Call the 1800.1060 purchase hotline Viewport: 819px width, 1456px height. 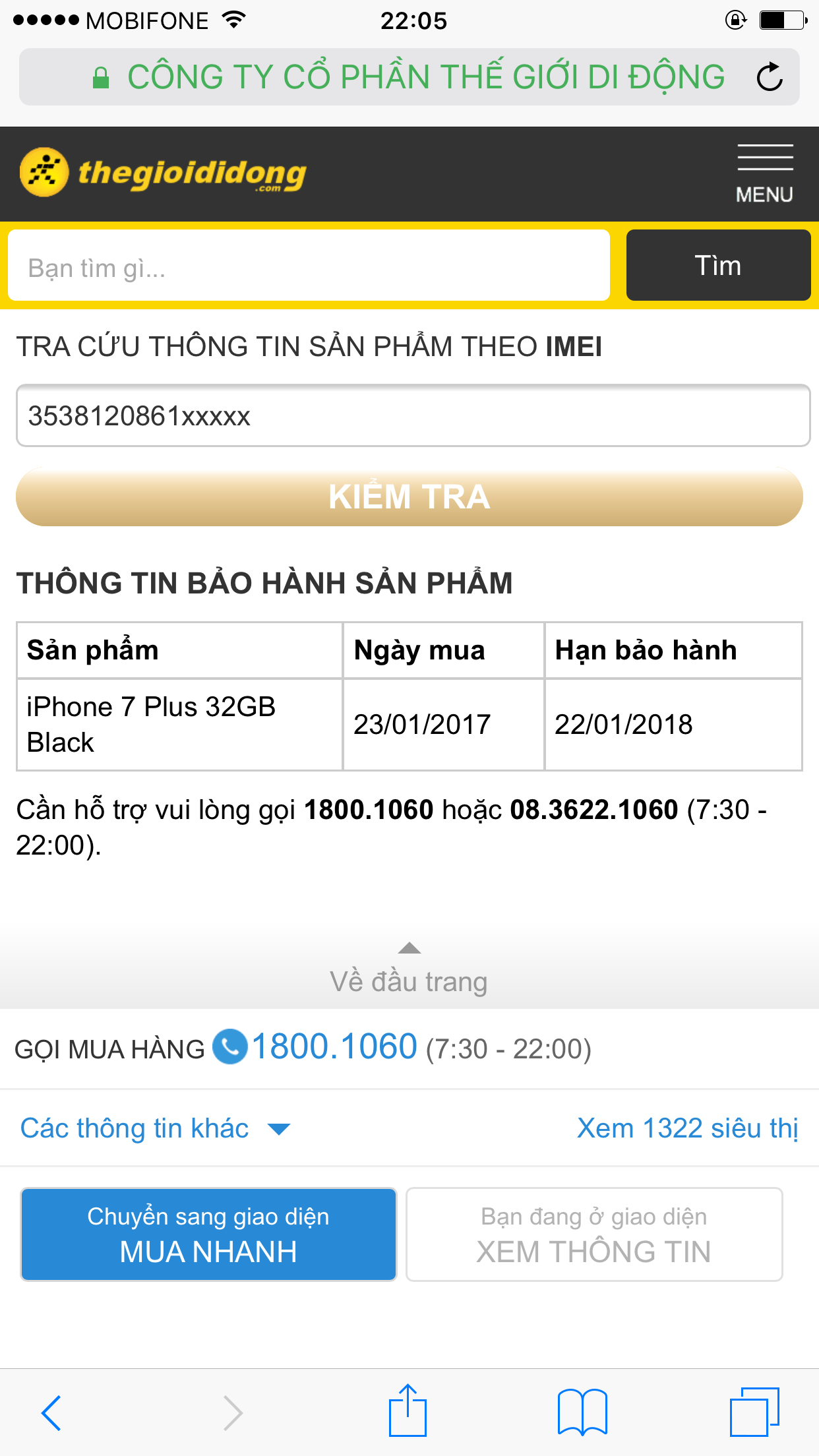click(333, 1047)
